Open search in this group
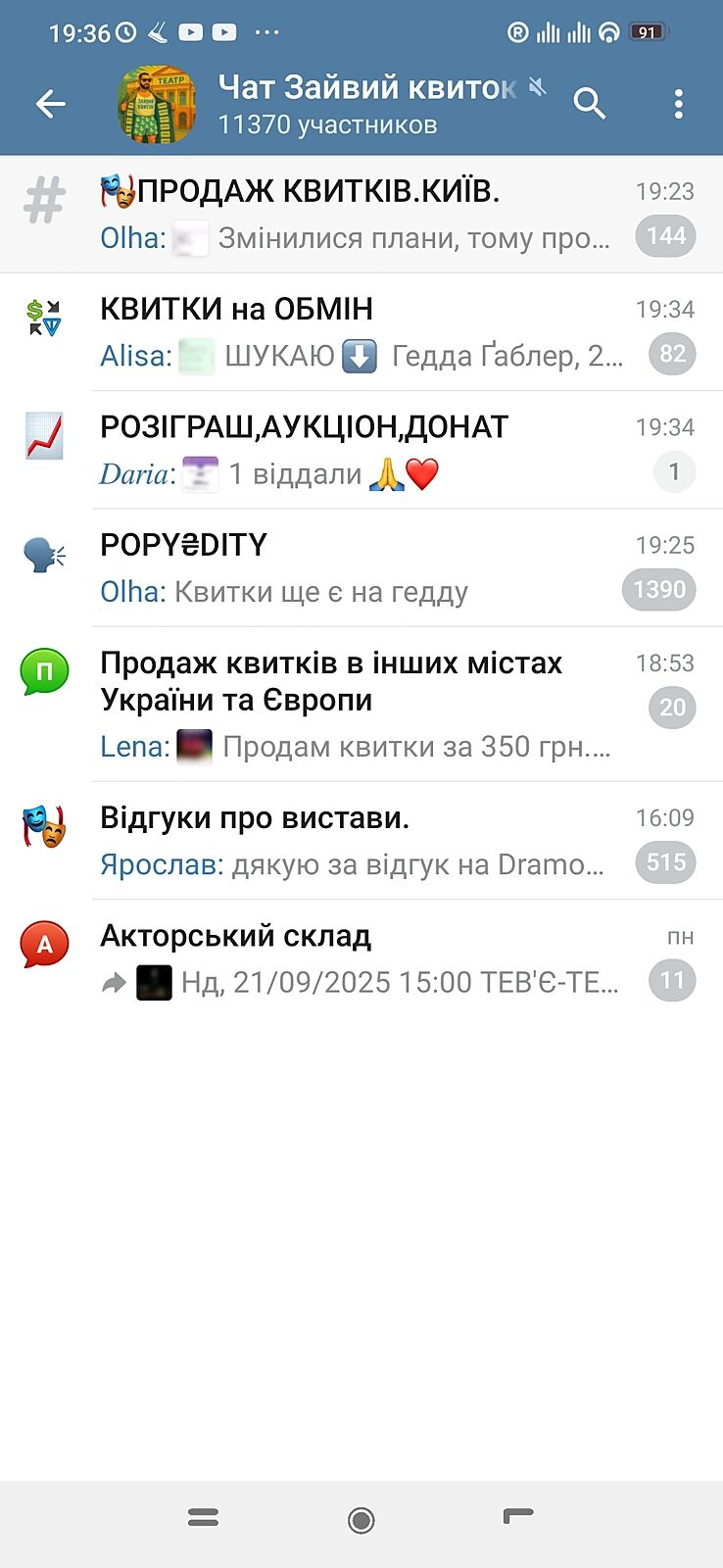The image size is (723, 1568). pos(590,104)
